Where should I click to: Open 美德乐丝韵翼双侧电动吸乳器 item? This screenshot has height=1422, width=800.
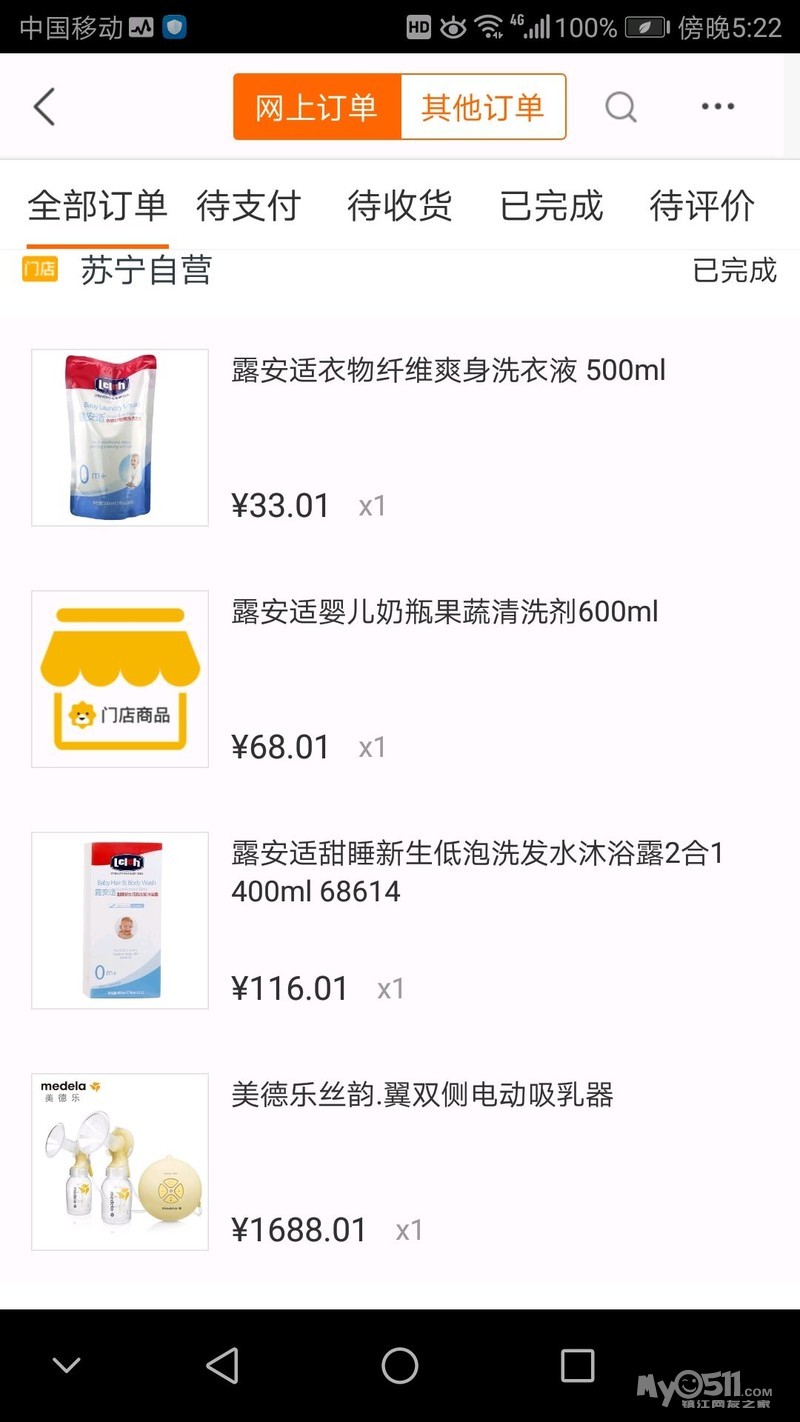click(x=422, y=1095)
